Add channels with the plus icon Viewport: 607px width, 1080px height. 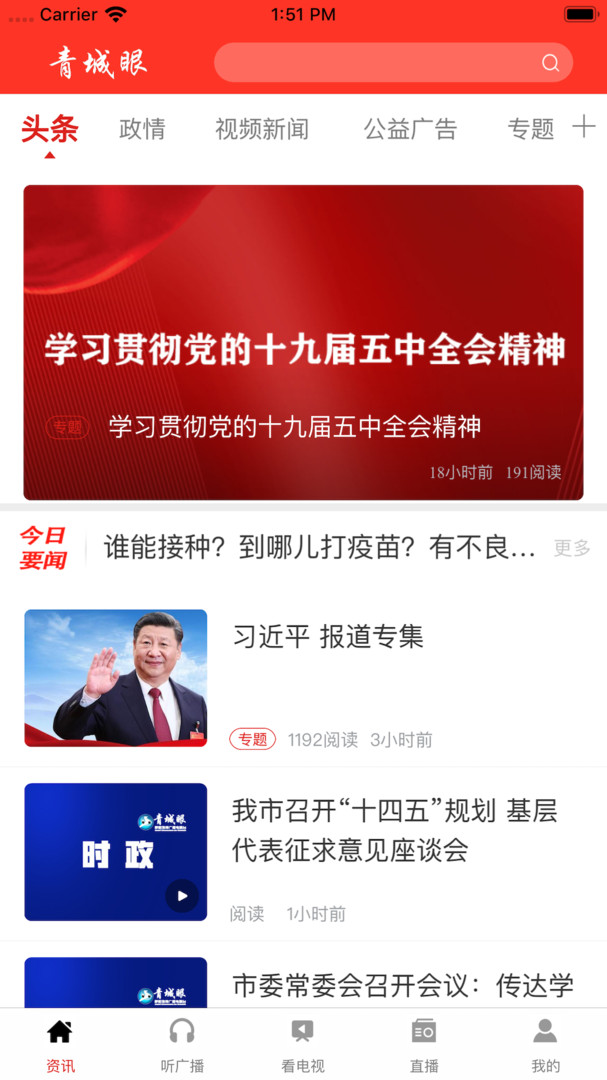584,127
